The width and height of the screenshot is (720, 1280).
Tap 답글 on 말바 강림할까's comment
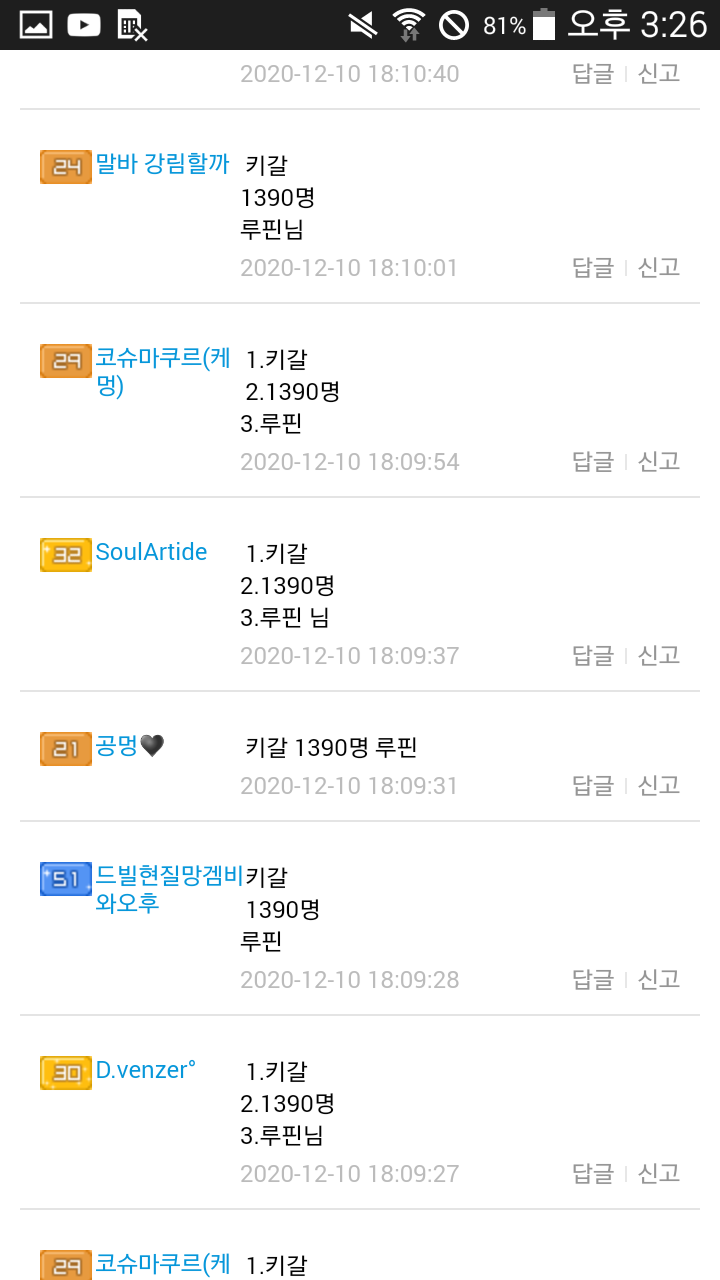592,267
